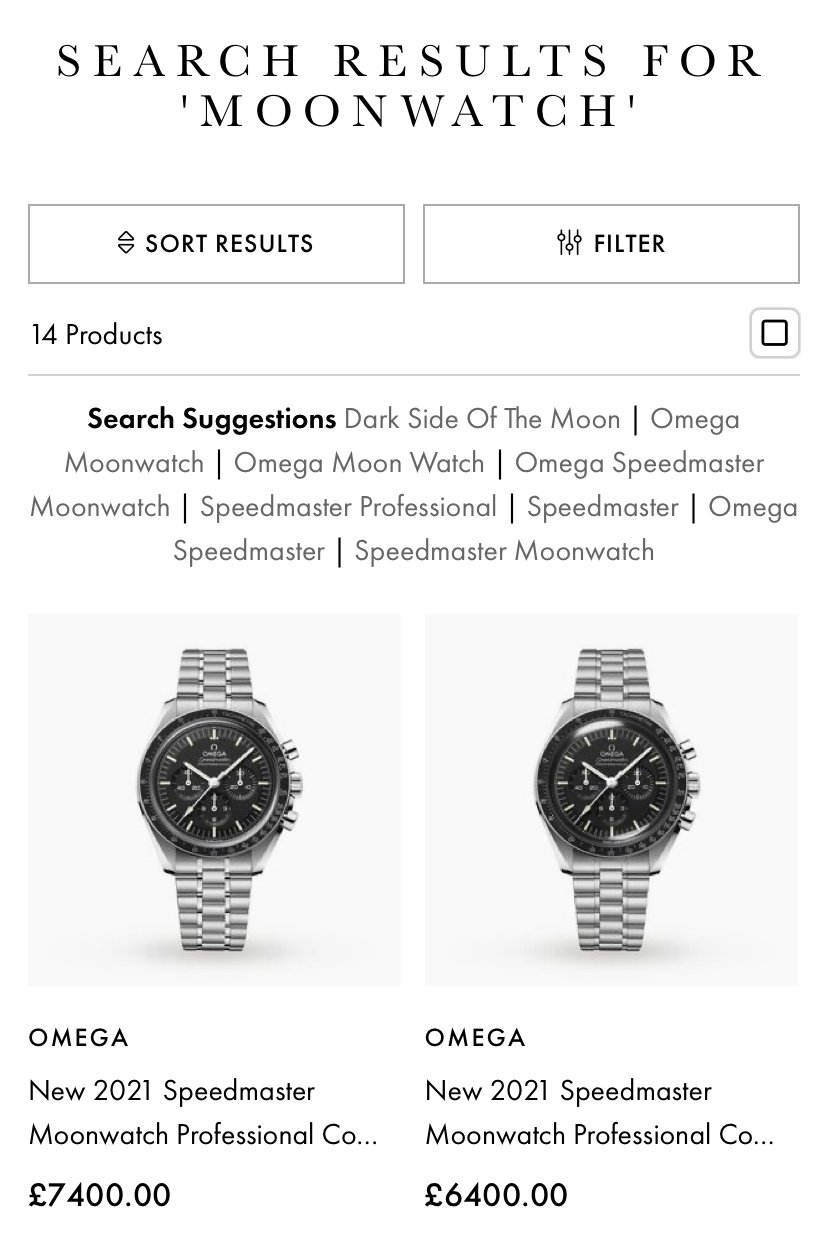The image size is (828, 1237).
Task: Tap the Speedmaster Professional suggestion
Action: pyautogui.click(x=348, y=507)
